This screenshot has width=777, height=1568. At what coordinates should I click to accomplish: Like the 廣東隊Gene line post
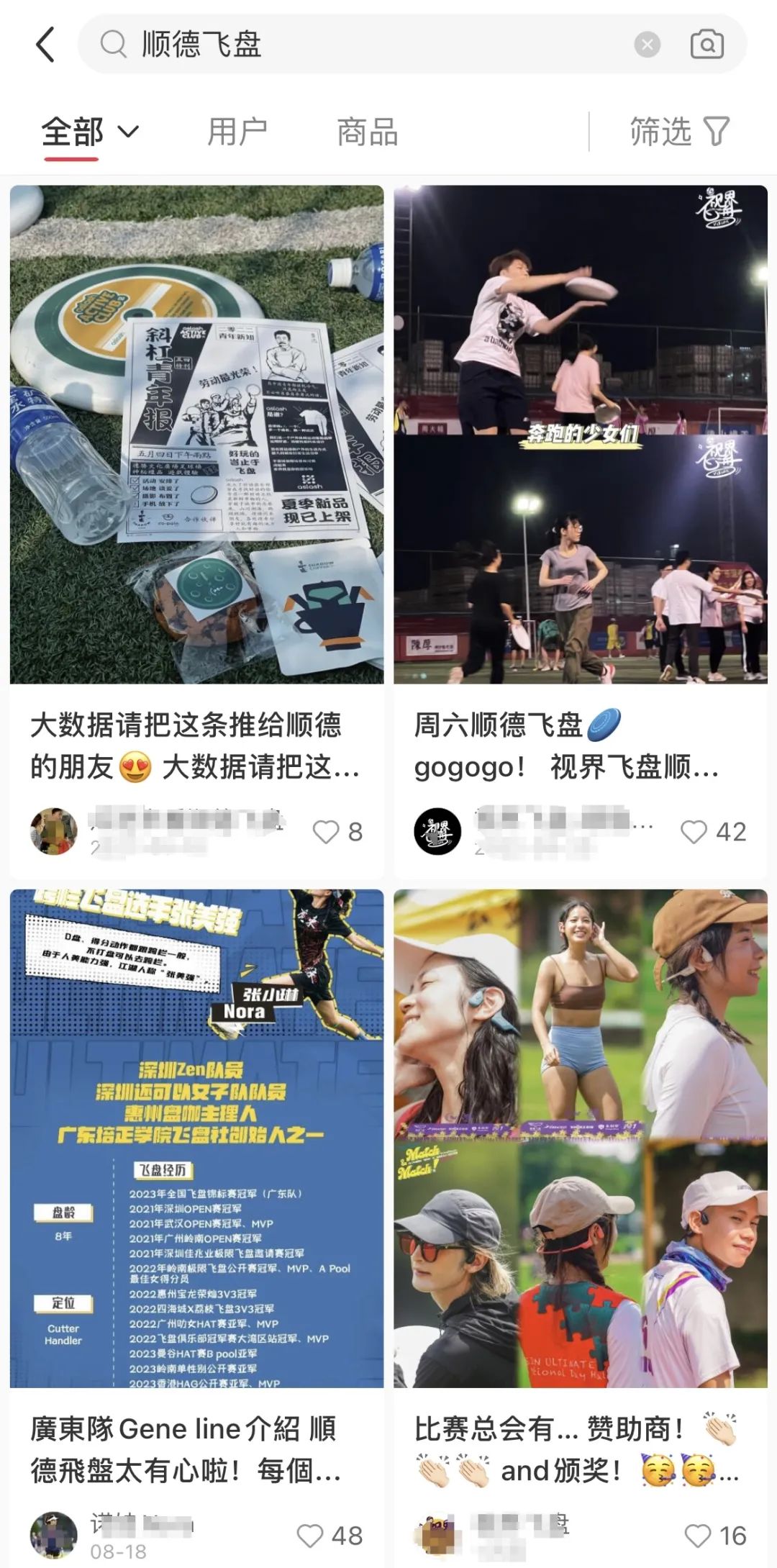coord(330,1536)
